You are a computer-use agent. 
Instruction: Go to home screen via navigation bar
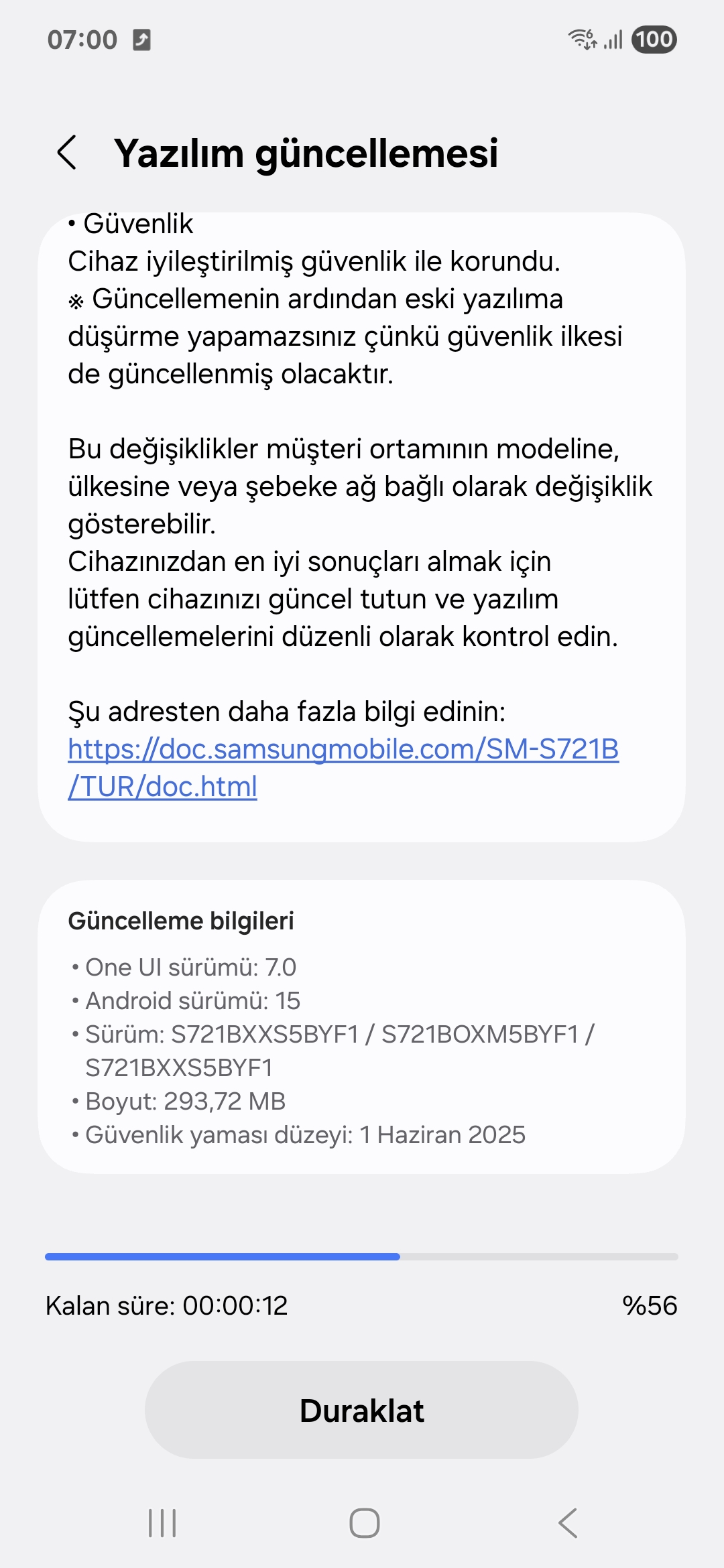tap(364, 1522)
